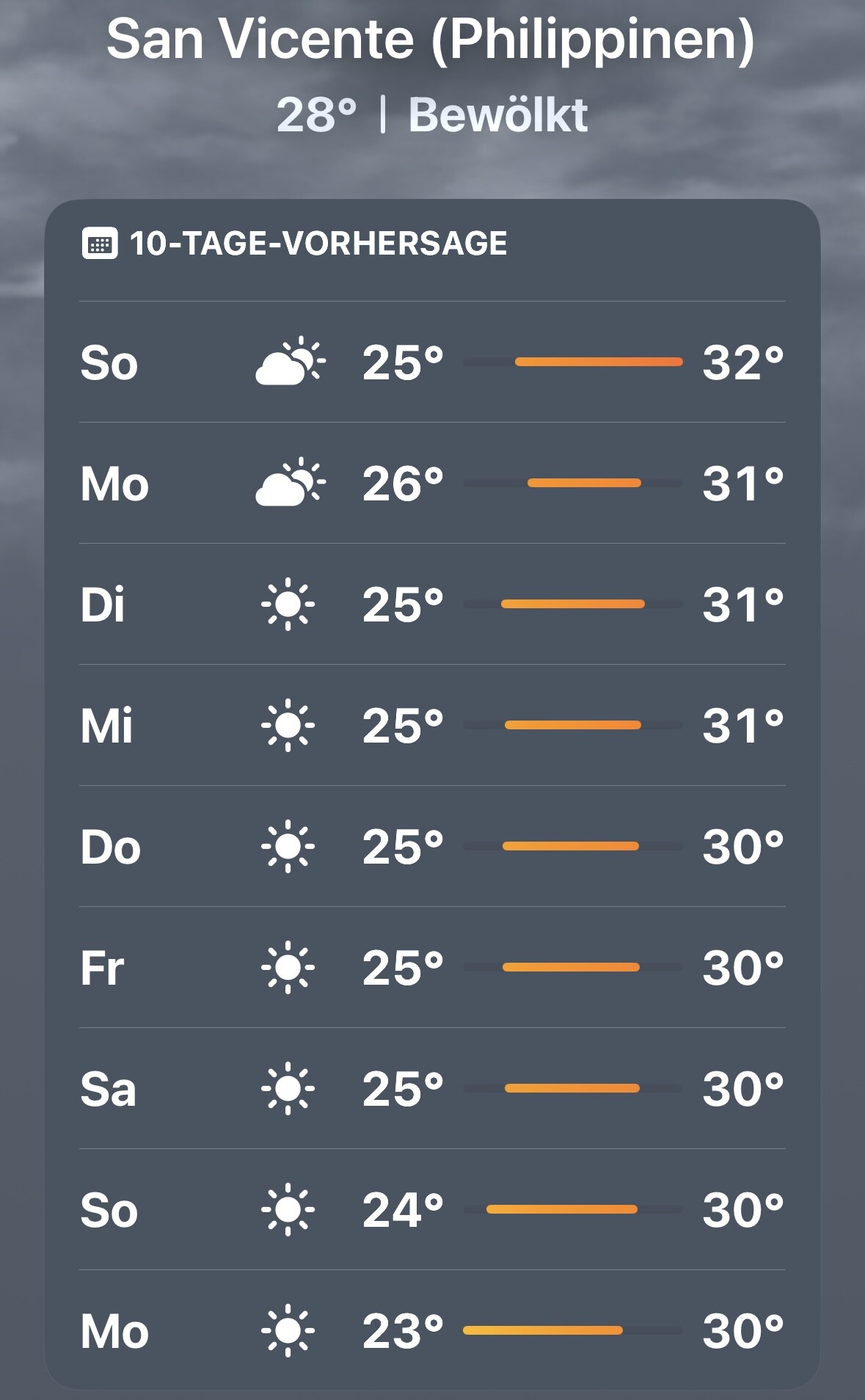This screenshot has height=1400, width=865.
Task: Open Monday forecast showing 26° to 31°
Action: pos(432,484)
